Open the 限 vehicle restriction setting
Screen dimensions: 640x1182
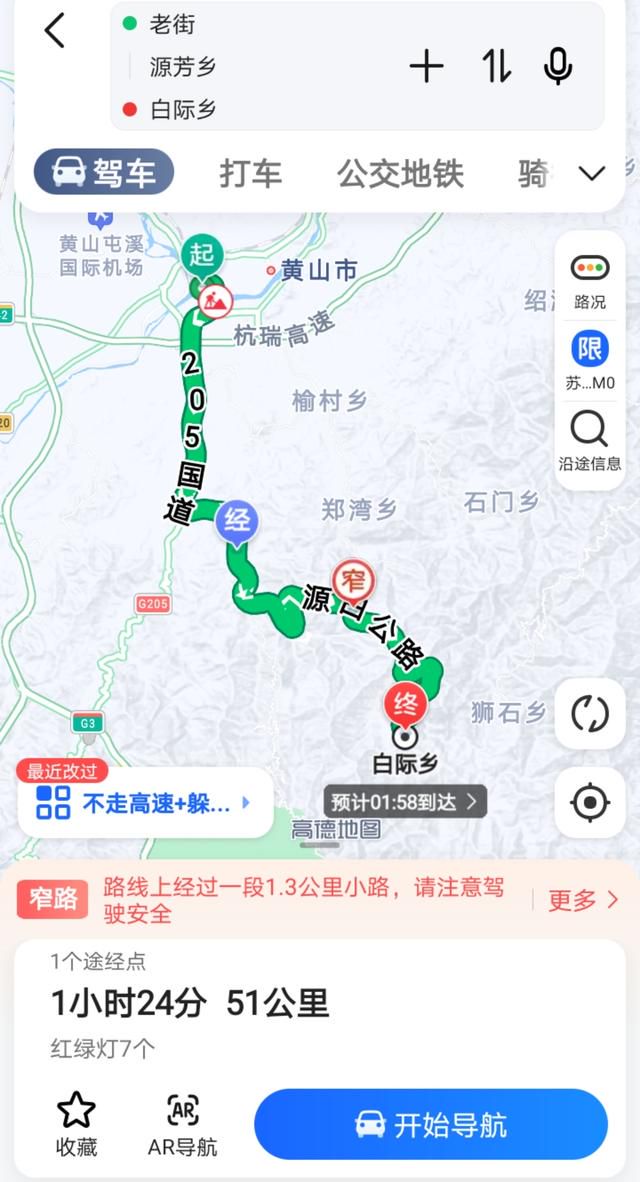click(589, 361)
